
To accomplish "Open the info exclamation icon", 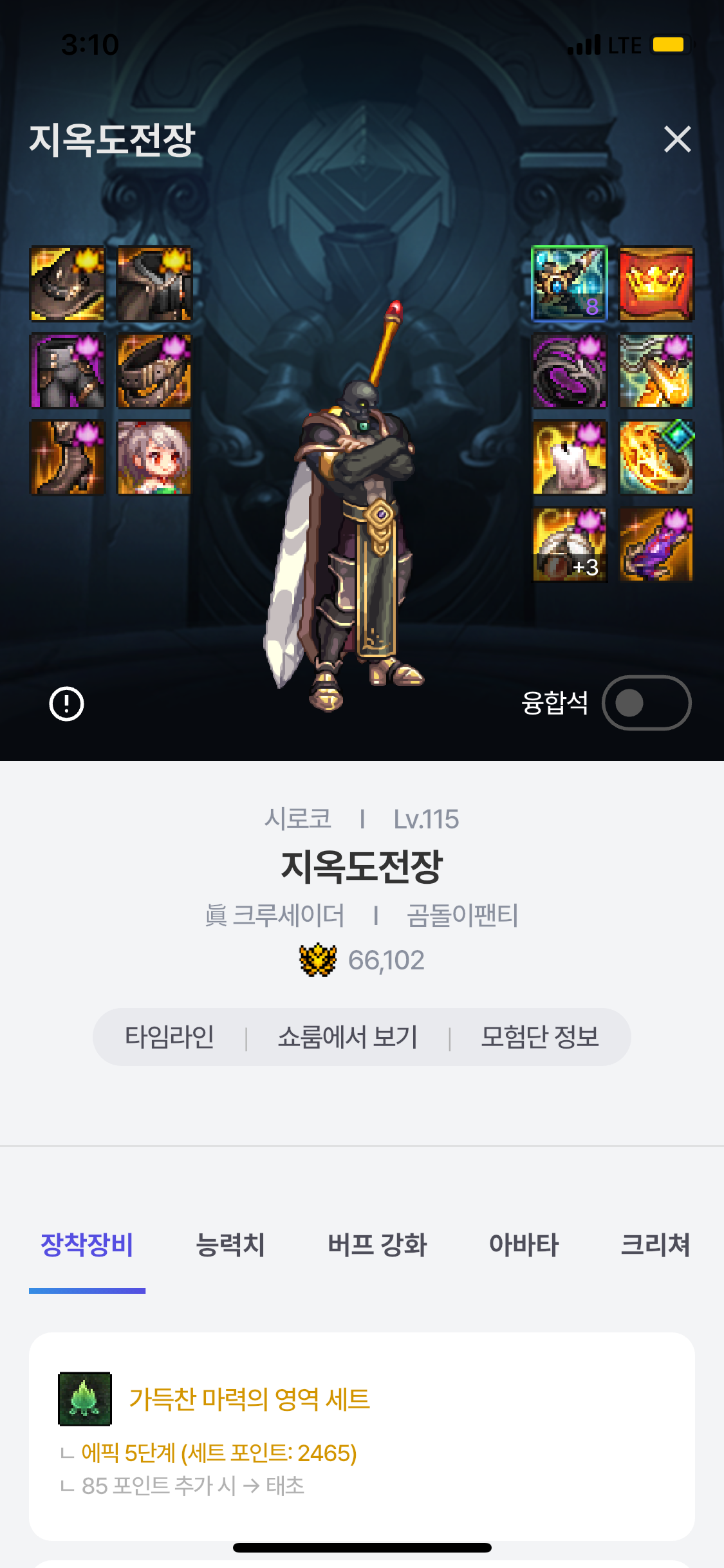I will point(66,704).
